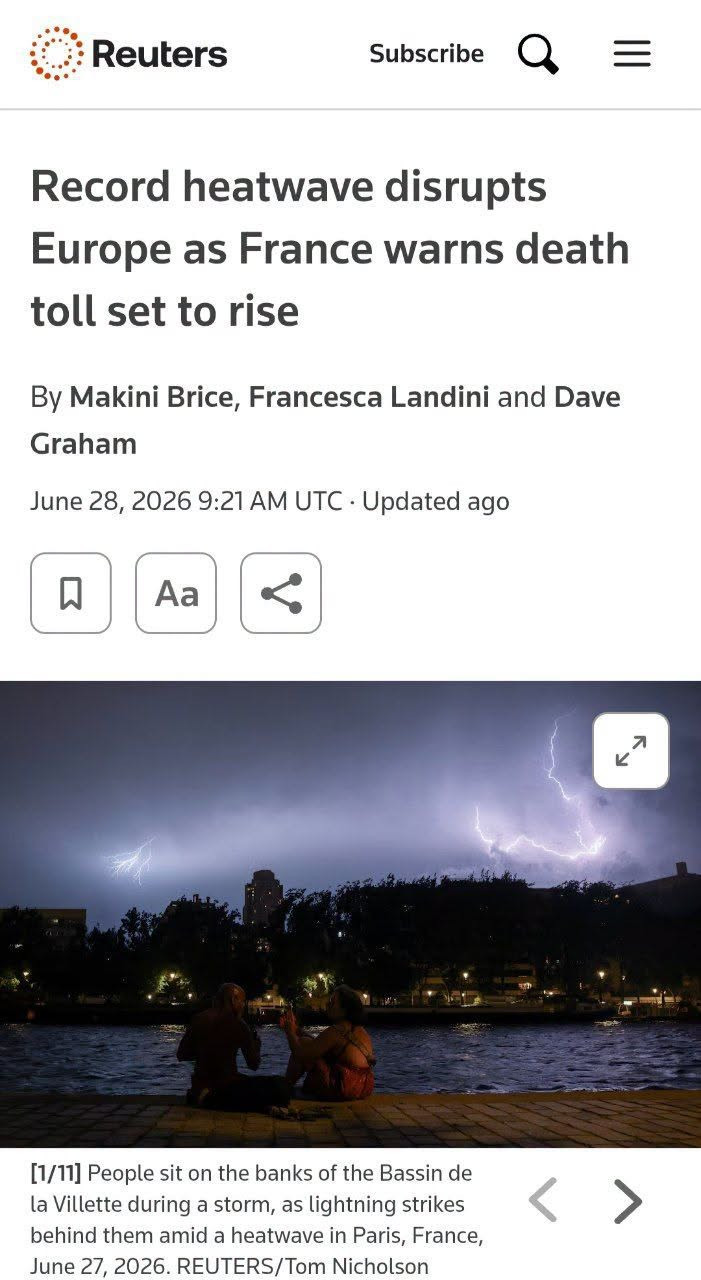Bookmark this heatwave article
The image size is (701, 1280).
click(71, 593)
